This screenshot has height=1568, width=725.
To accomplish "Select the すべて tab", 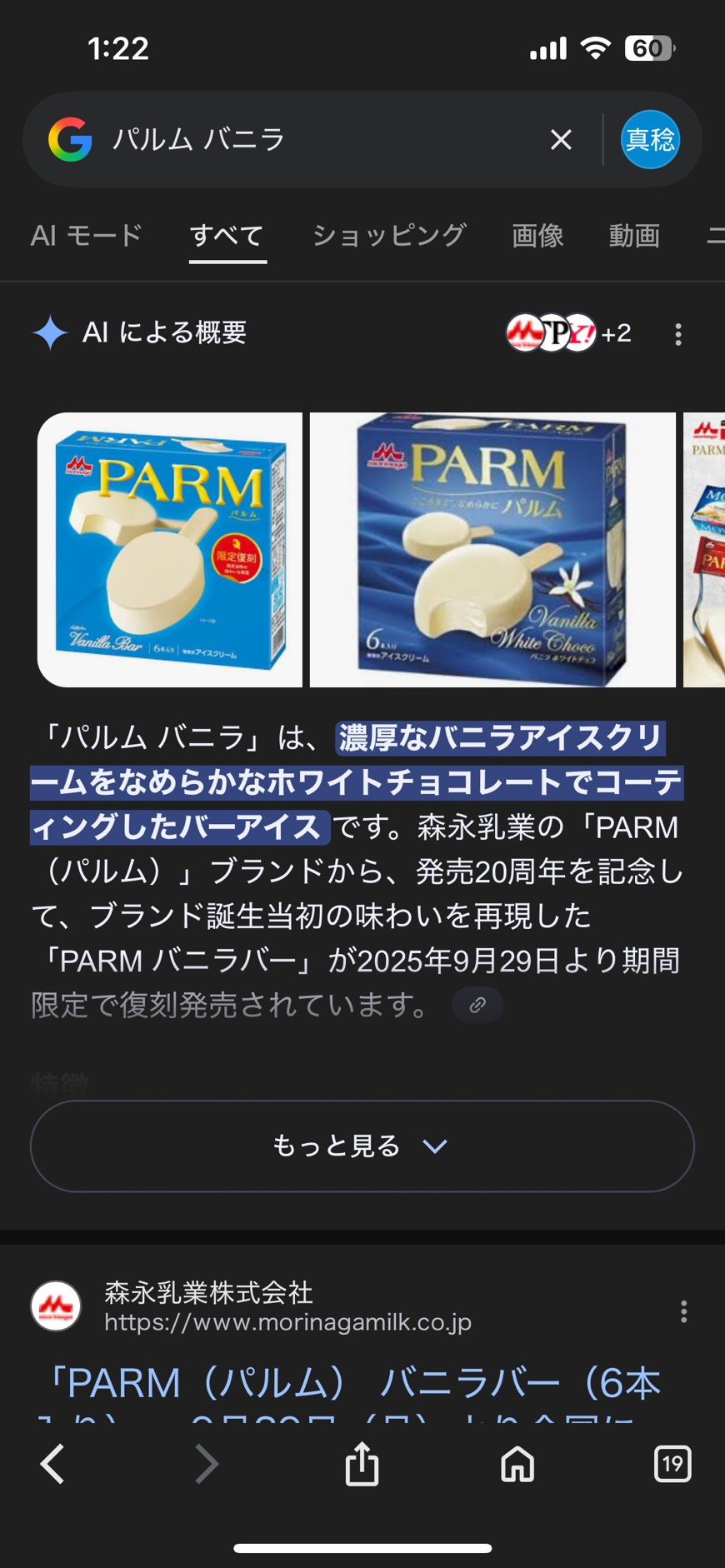I will coord(227,236).
